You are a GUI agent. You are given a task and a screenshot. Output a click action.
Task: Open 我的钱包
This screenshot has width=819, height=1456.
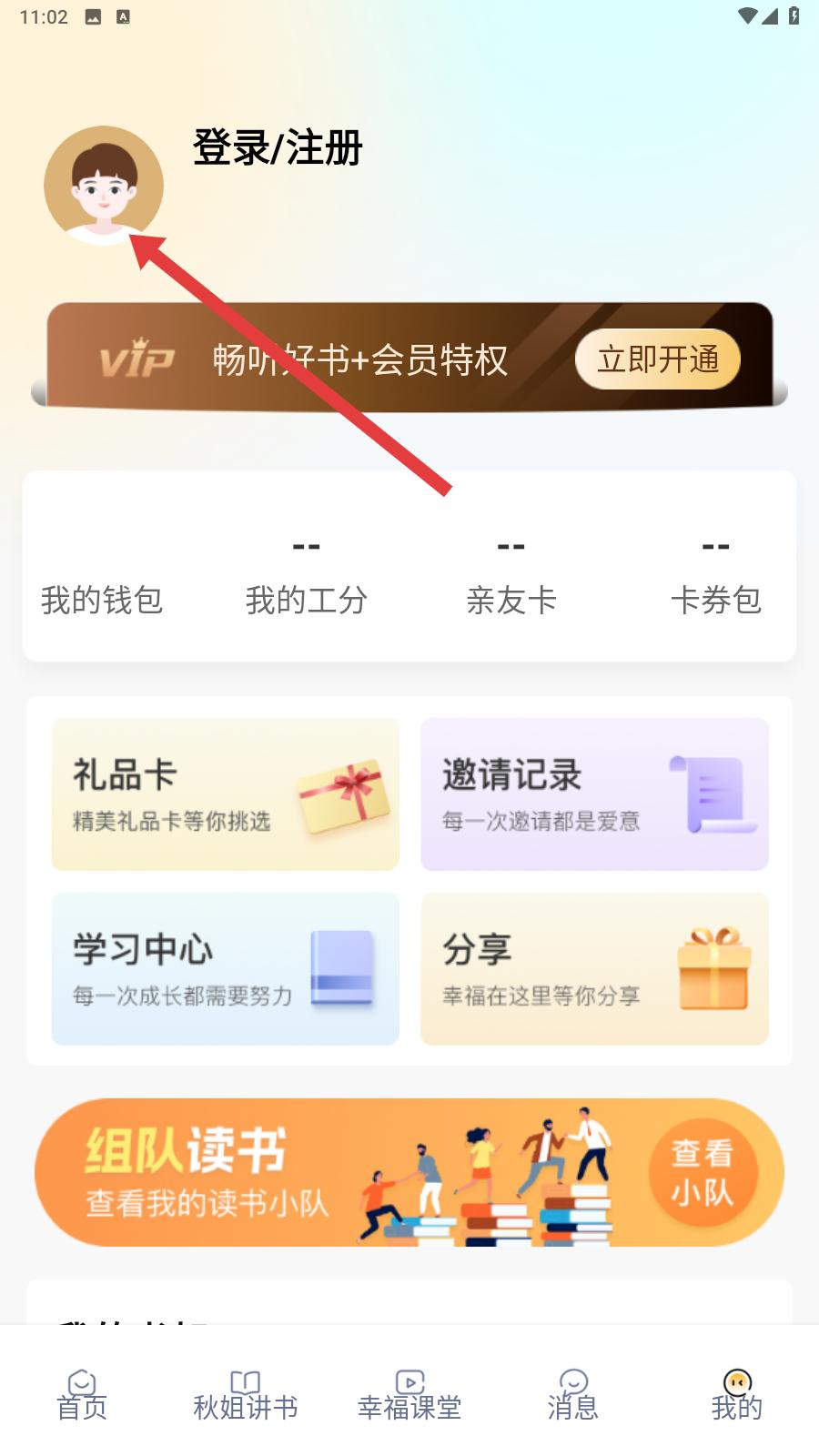[102, 573]
